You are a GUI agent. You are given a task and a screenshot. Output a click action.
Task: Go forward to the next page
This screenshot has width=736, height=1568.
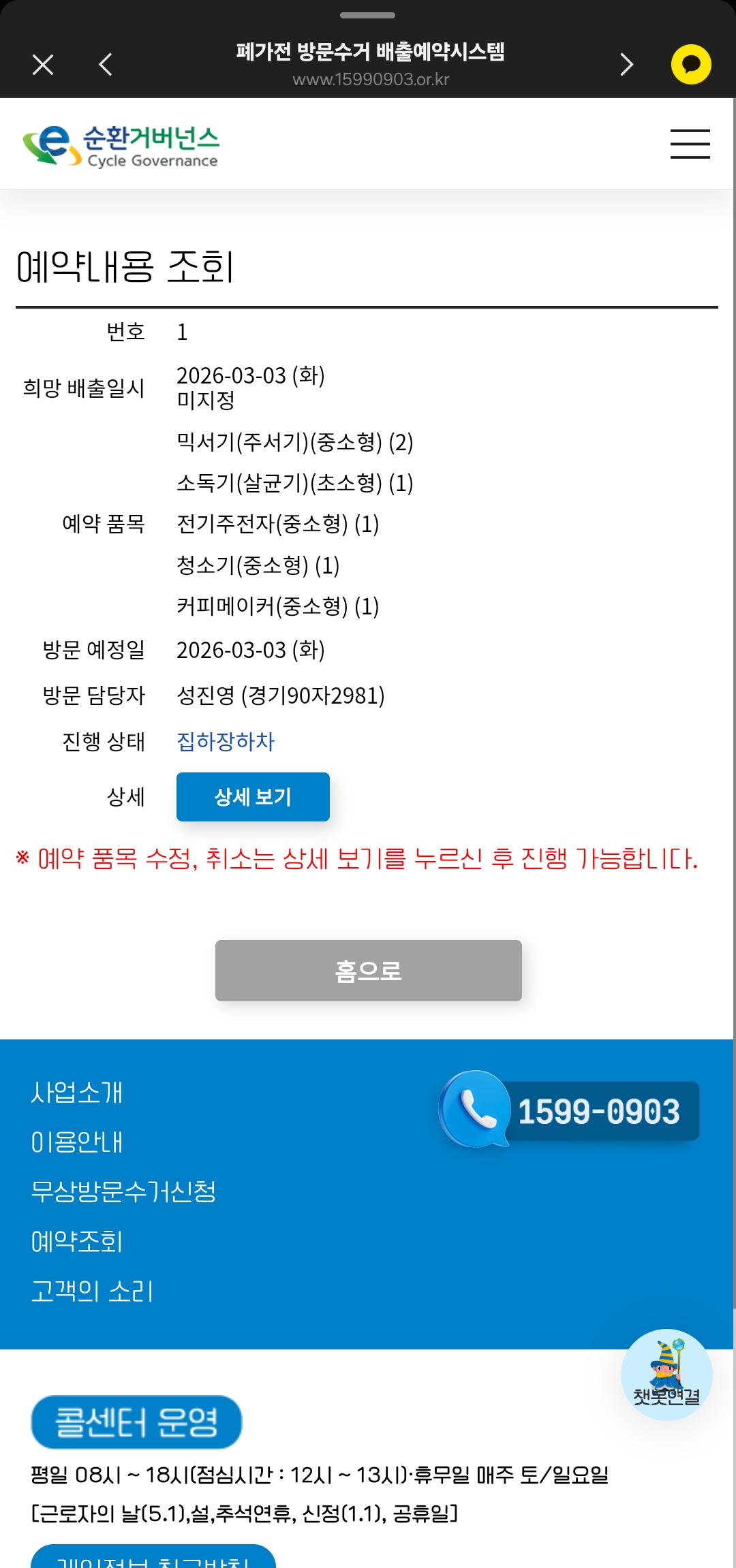626,65
